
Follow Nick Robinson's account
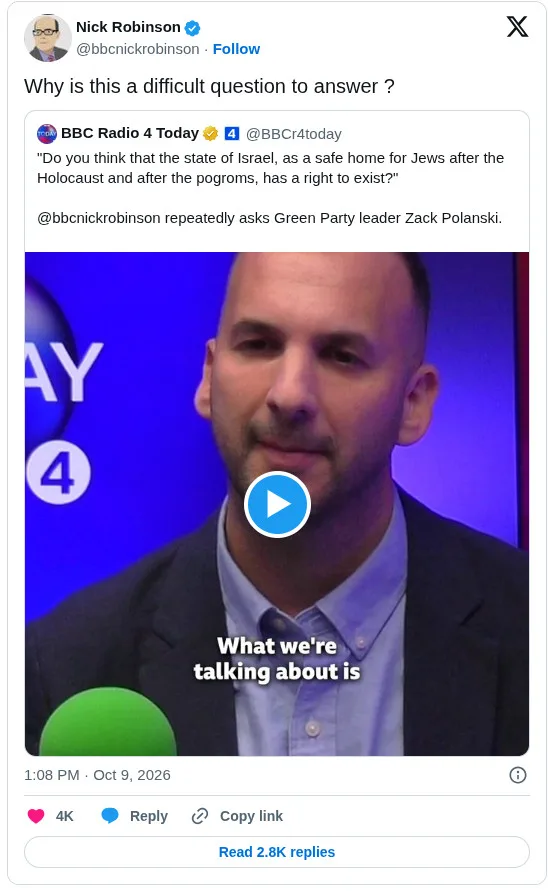pyautogui.click(x=236, y=49)
